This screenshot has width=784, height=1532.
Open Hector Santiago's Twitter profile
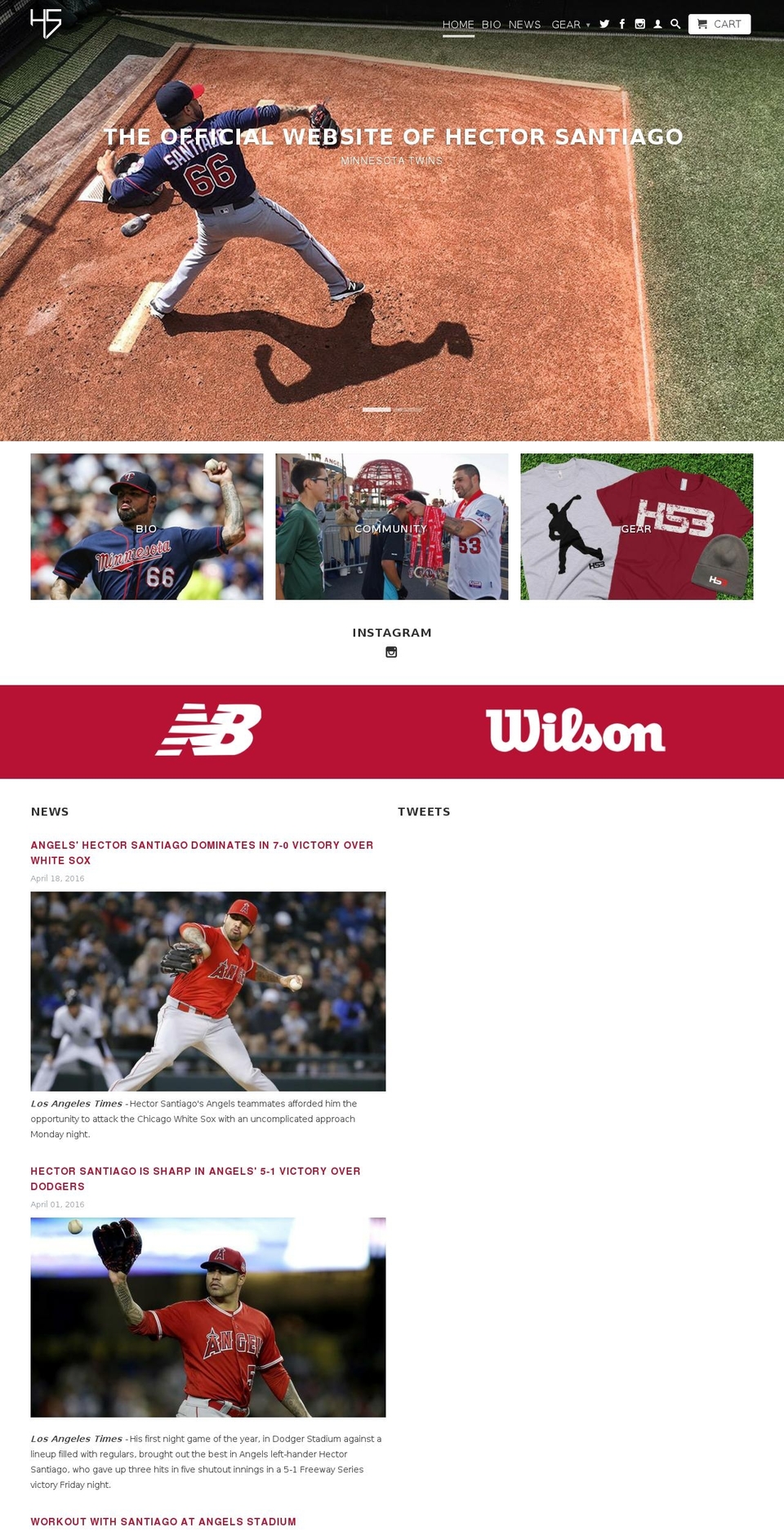coord(604,24)
